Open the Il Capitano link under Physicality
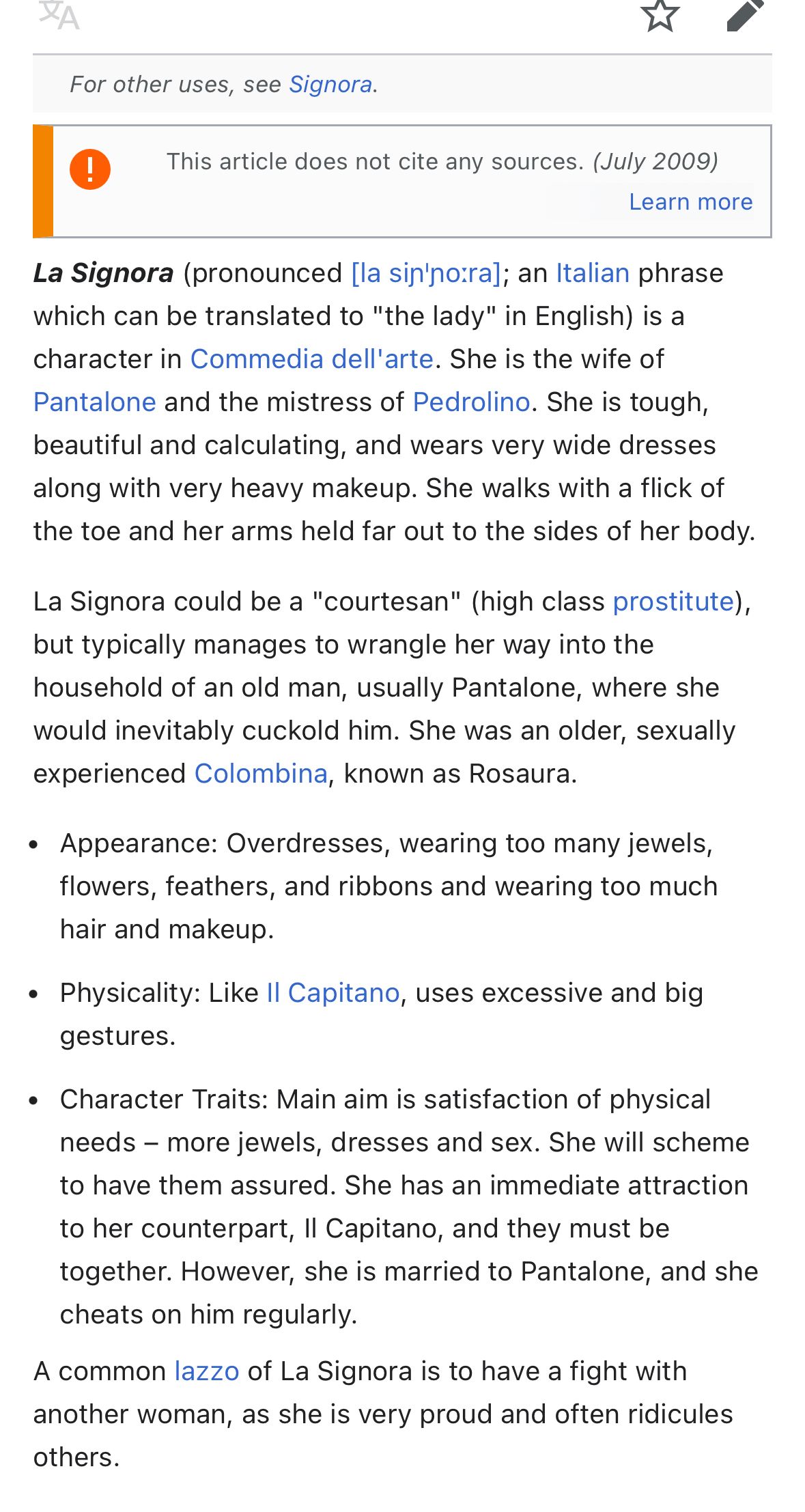 click(333, 993)
